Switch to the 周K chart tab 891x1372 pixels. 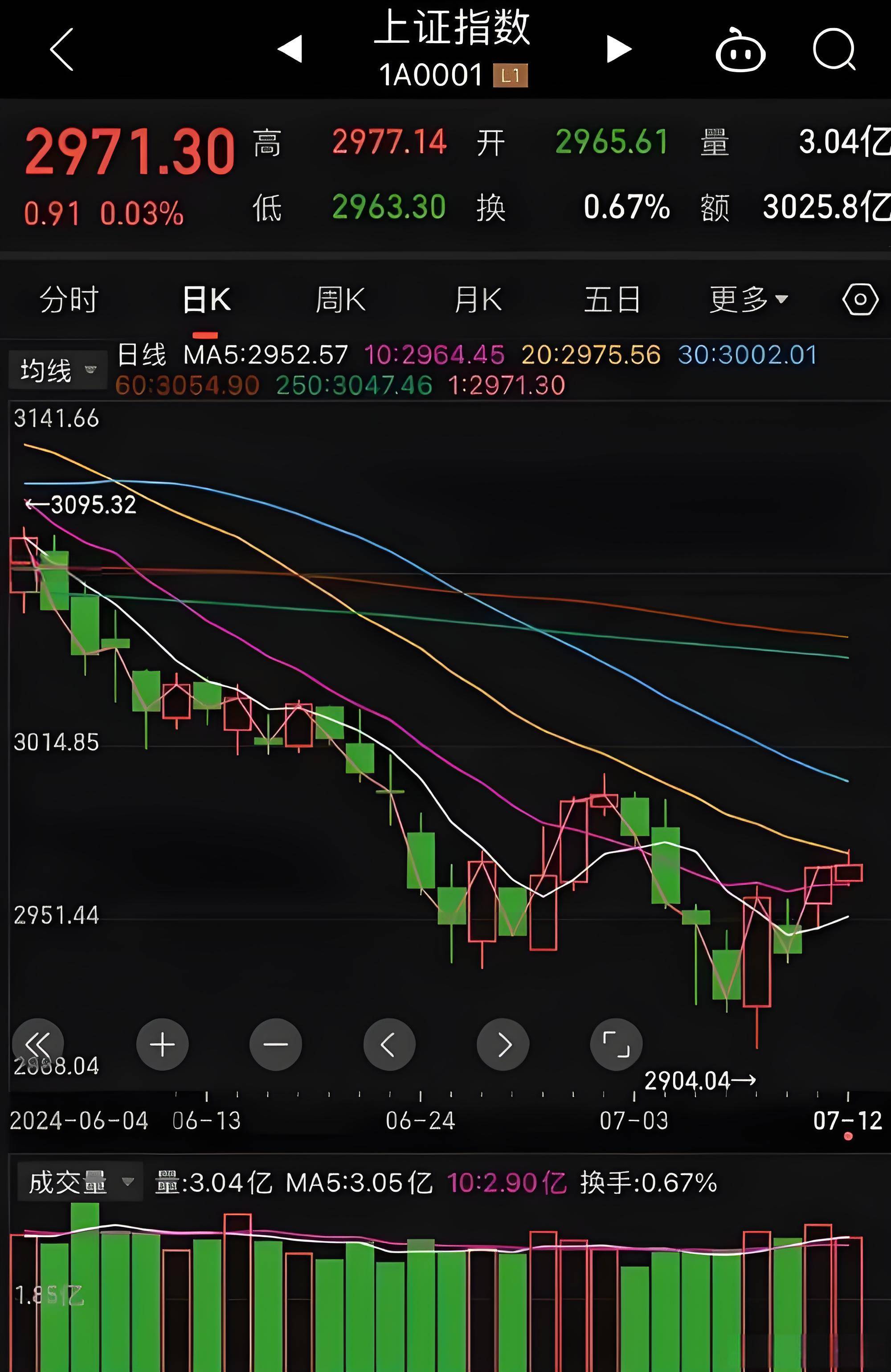pyautogui.click(x=340, y=300)
